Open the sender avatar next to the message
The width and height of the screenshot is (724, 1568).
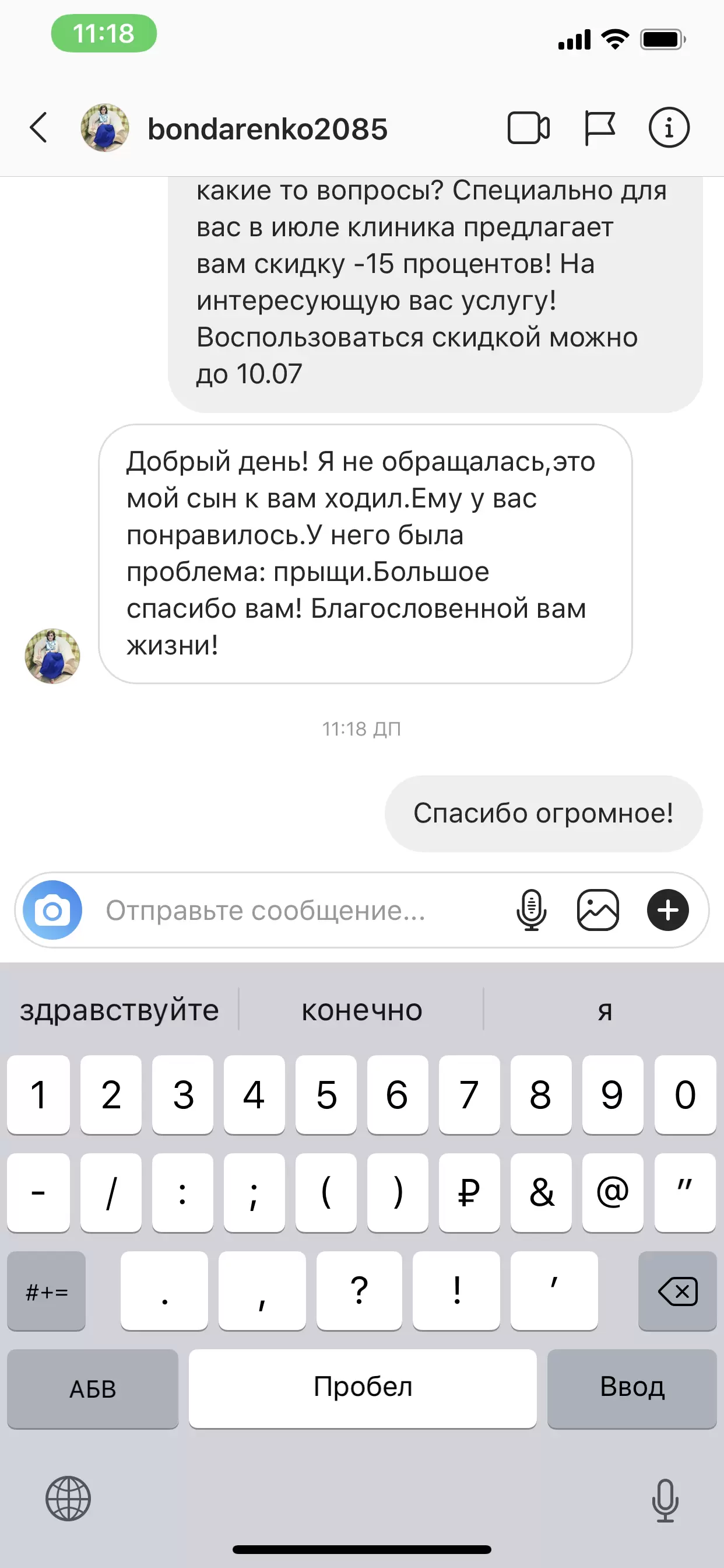(x=52, y=656)
